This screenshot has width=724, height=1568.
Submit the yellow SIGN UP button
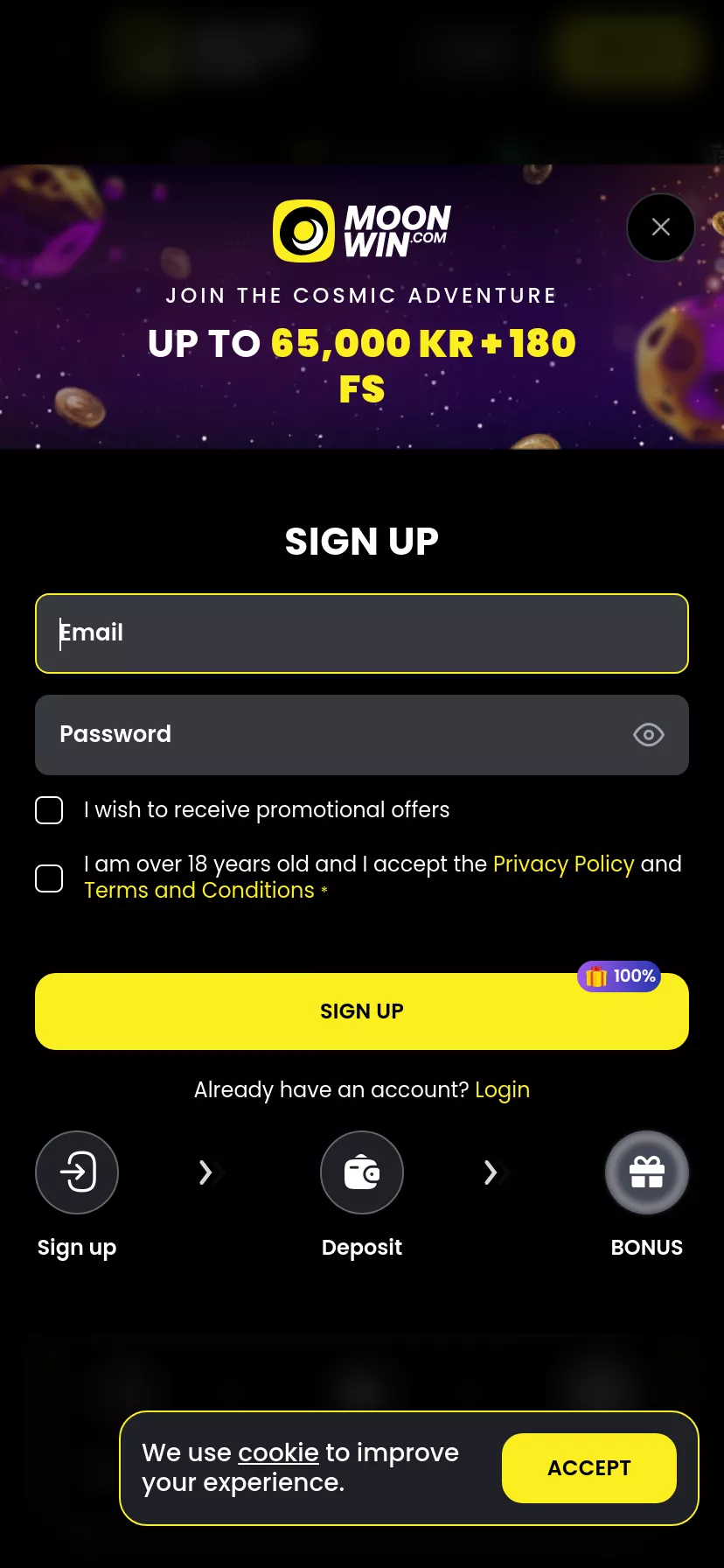coord(362,1011)
